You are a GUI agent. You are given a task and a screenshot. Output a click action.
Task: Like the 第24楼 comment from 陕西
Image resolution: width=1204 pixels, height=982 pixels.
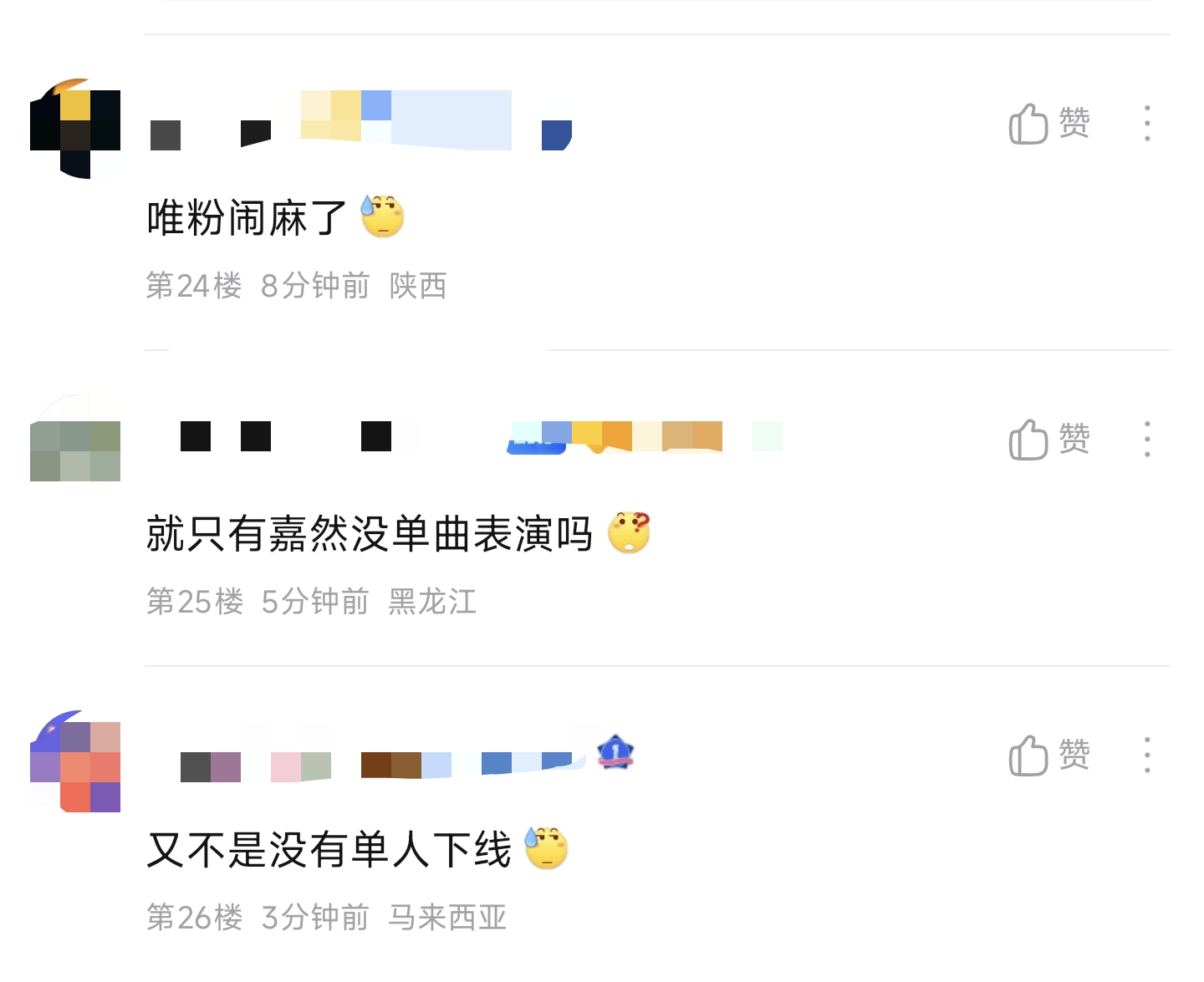1048,124
